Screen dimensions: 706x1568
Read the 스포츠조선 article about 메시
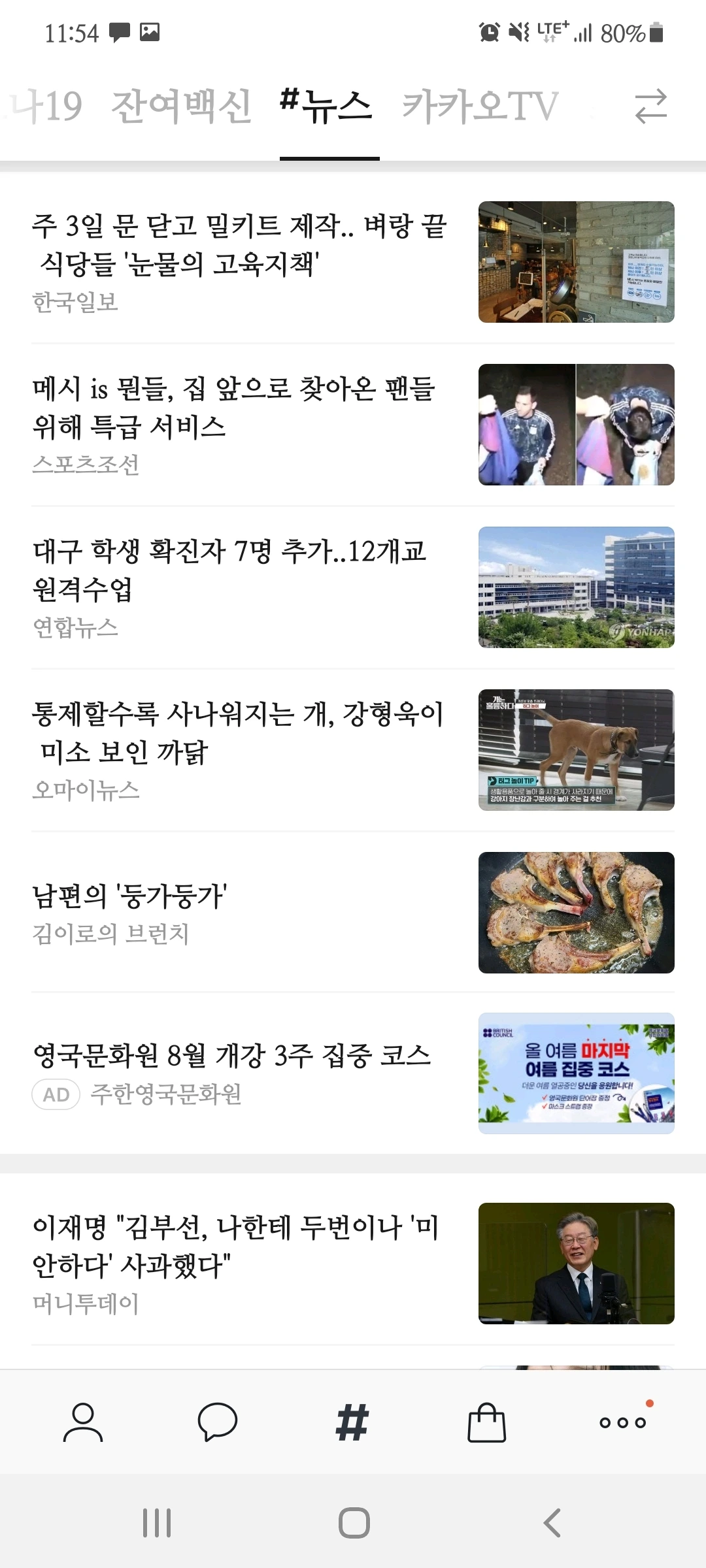[234, 408]
